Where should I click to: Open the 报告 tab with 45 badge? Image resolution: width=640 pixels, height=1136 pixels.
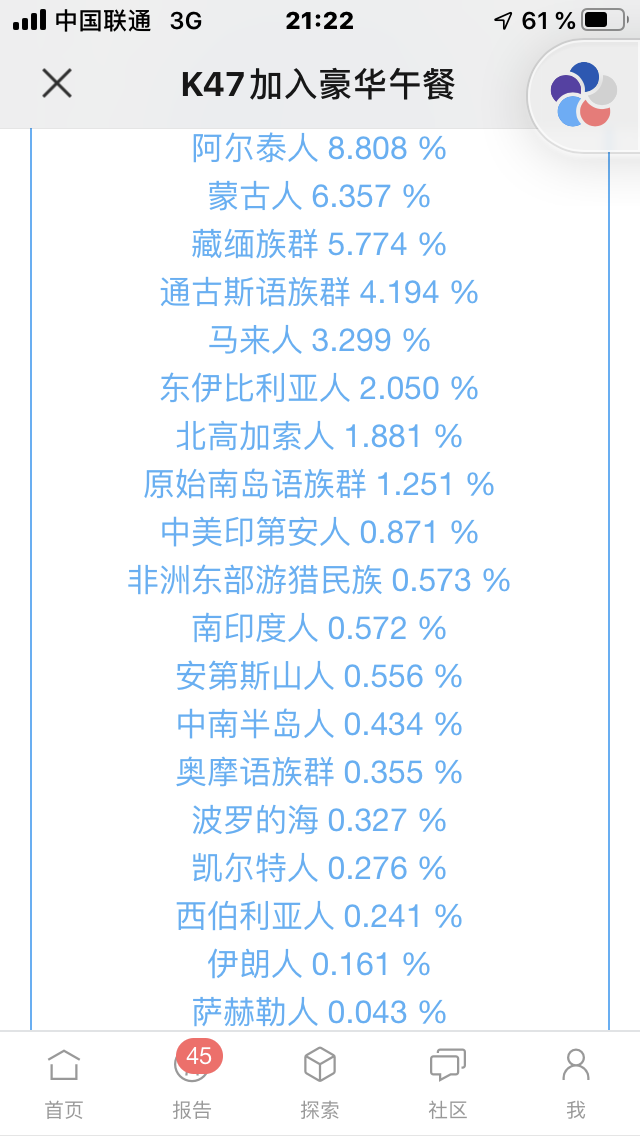[192, 1082]
